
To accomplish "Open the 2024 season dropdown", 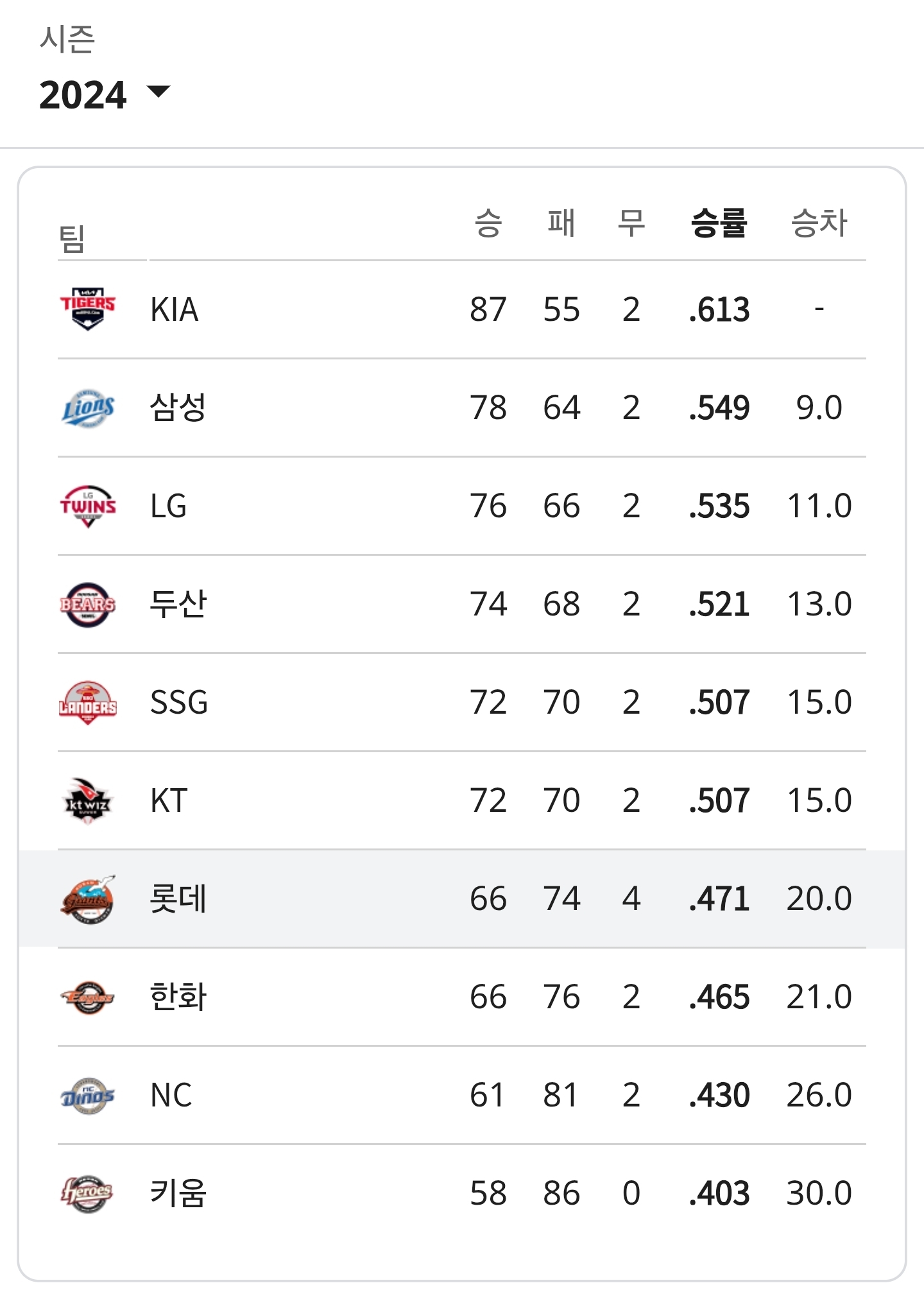I will pyautogui.click(x=105, y=94).
